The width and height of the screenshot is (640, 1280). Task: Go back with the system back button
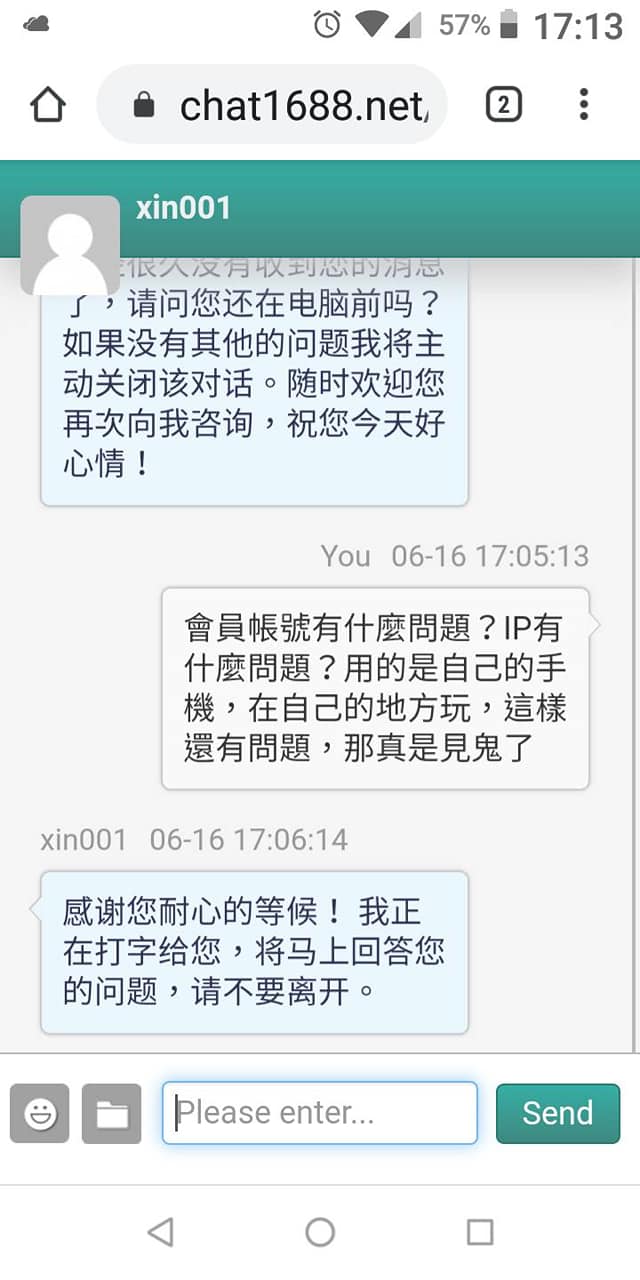click(160, 1231)
